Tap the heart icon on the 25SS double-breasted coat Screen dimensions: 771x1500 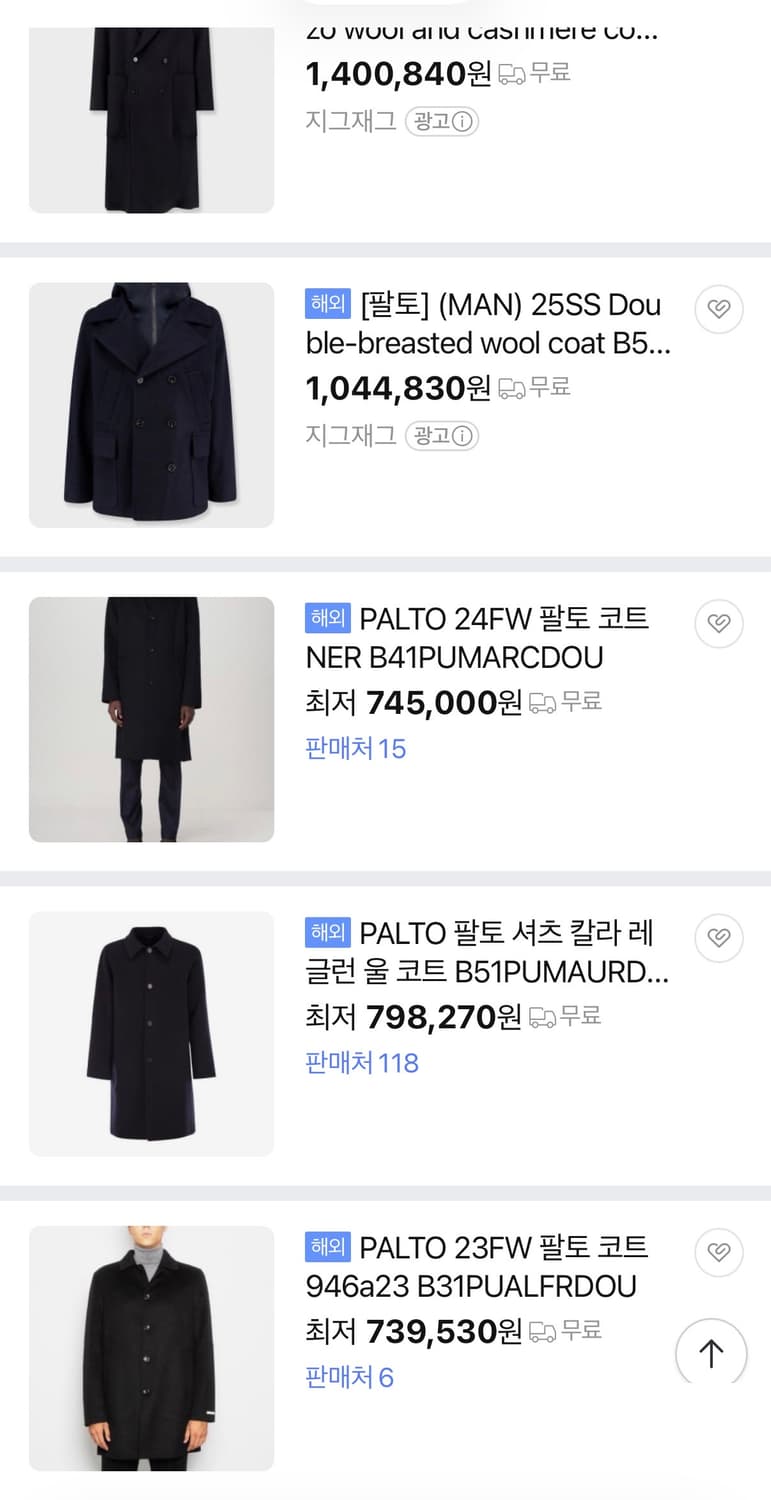719,309
